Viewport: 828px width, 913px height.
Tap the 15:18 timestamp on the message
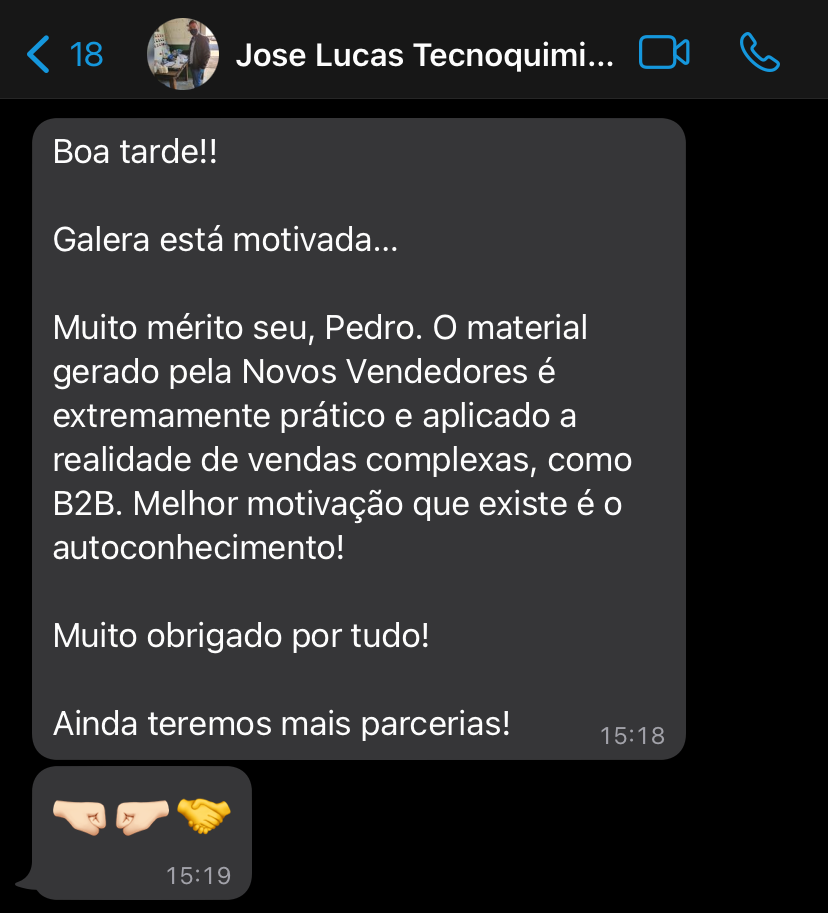pos(632,735)
